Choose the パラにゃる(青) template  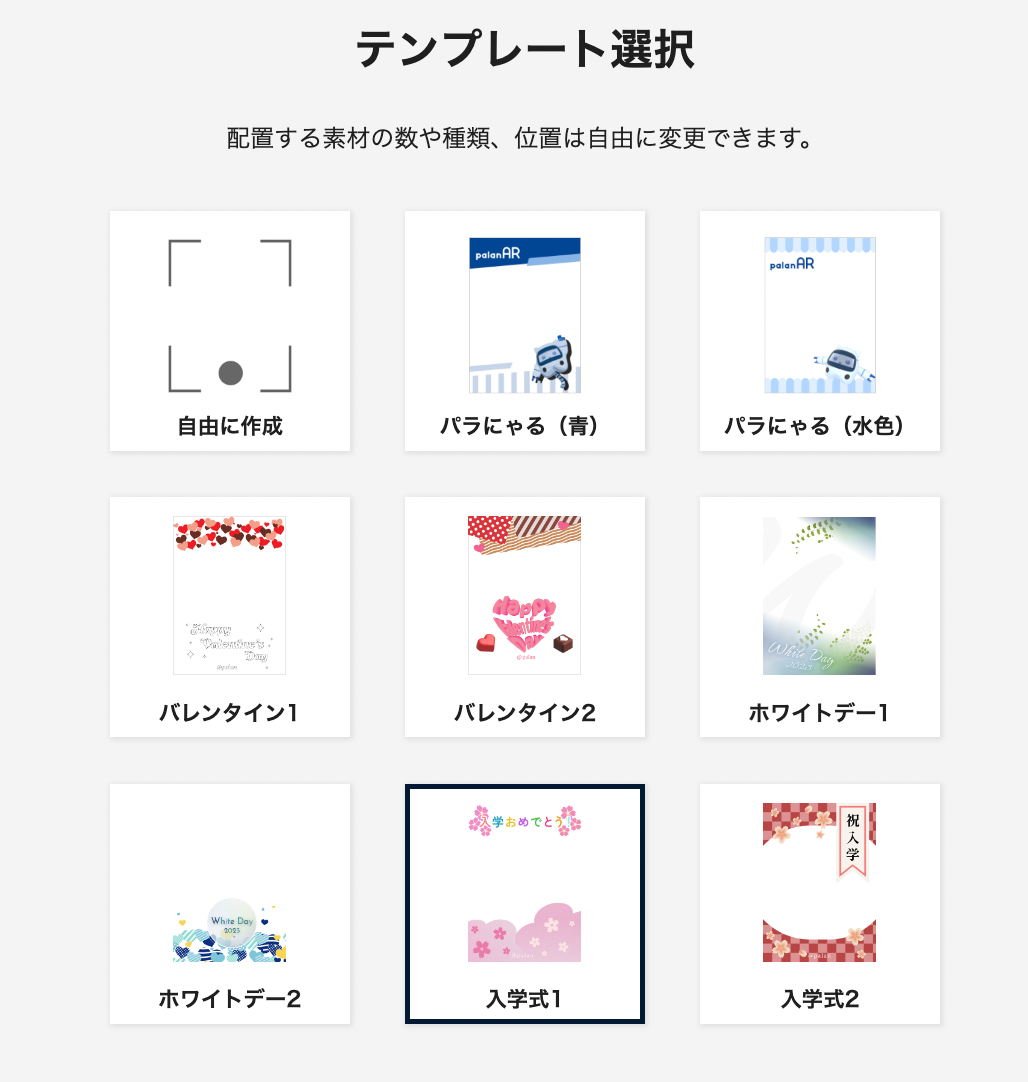[x=525, y=331]
